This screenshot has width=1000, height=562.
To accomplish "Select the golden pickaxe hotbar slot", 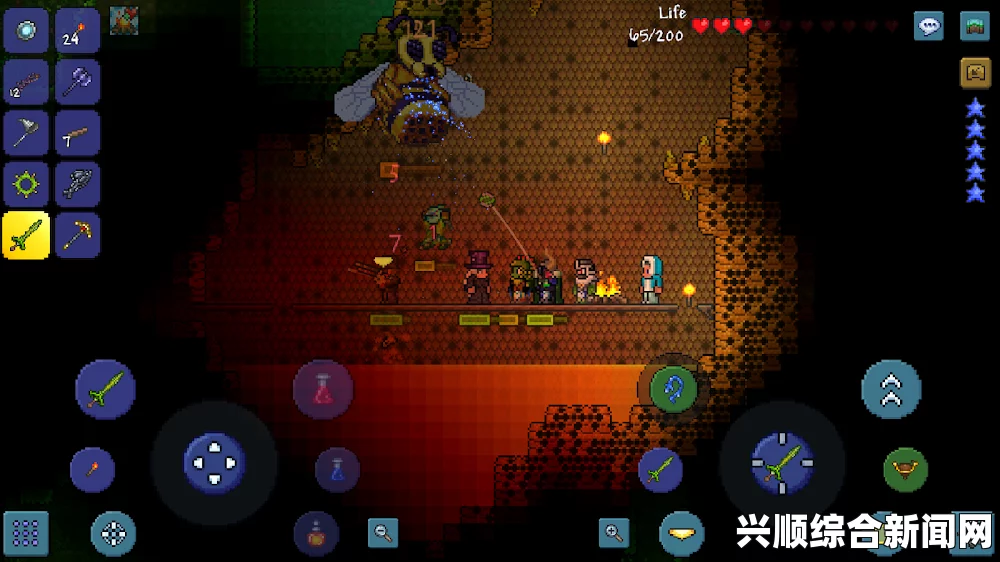I will click(x=77, y=236).
